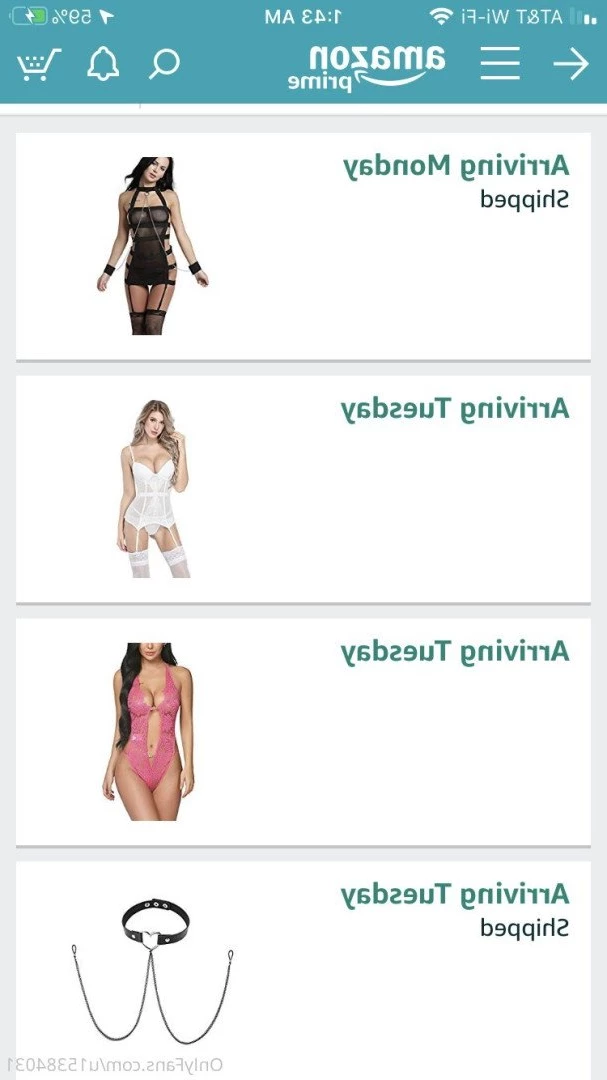Screen dimensions: 607x1080
Task: Open the hamburger menu
Action: click(x=500, y=65)
